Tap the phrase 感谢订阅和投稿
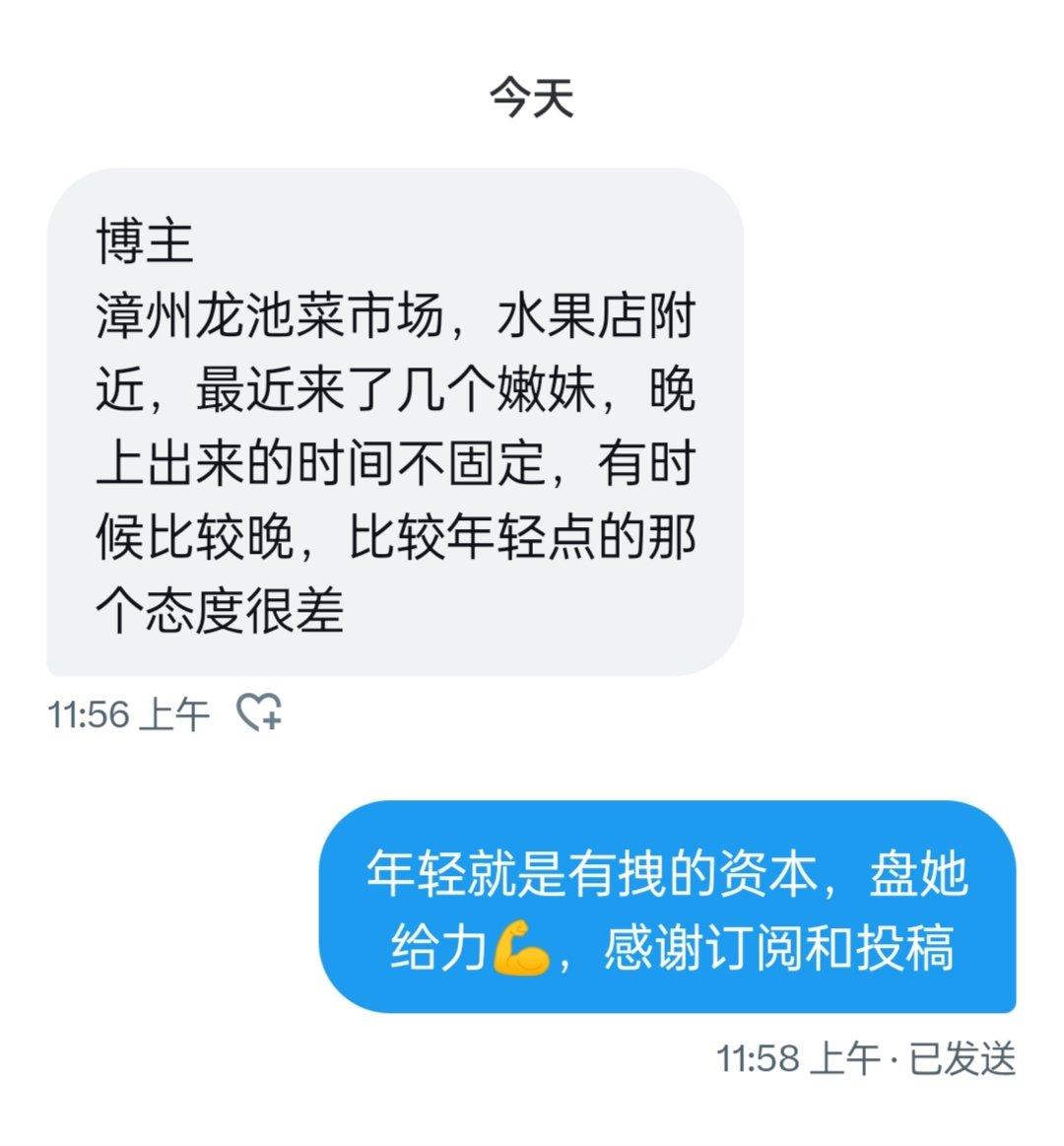The height and width of the screenshot is (1146, 1064). [x=778, y=949]
